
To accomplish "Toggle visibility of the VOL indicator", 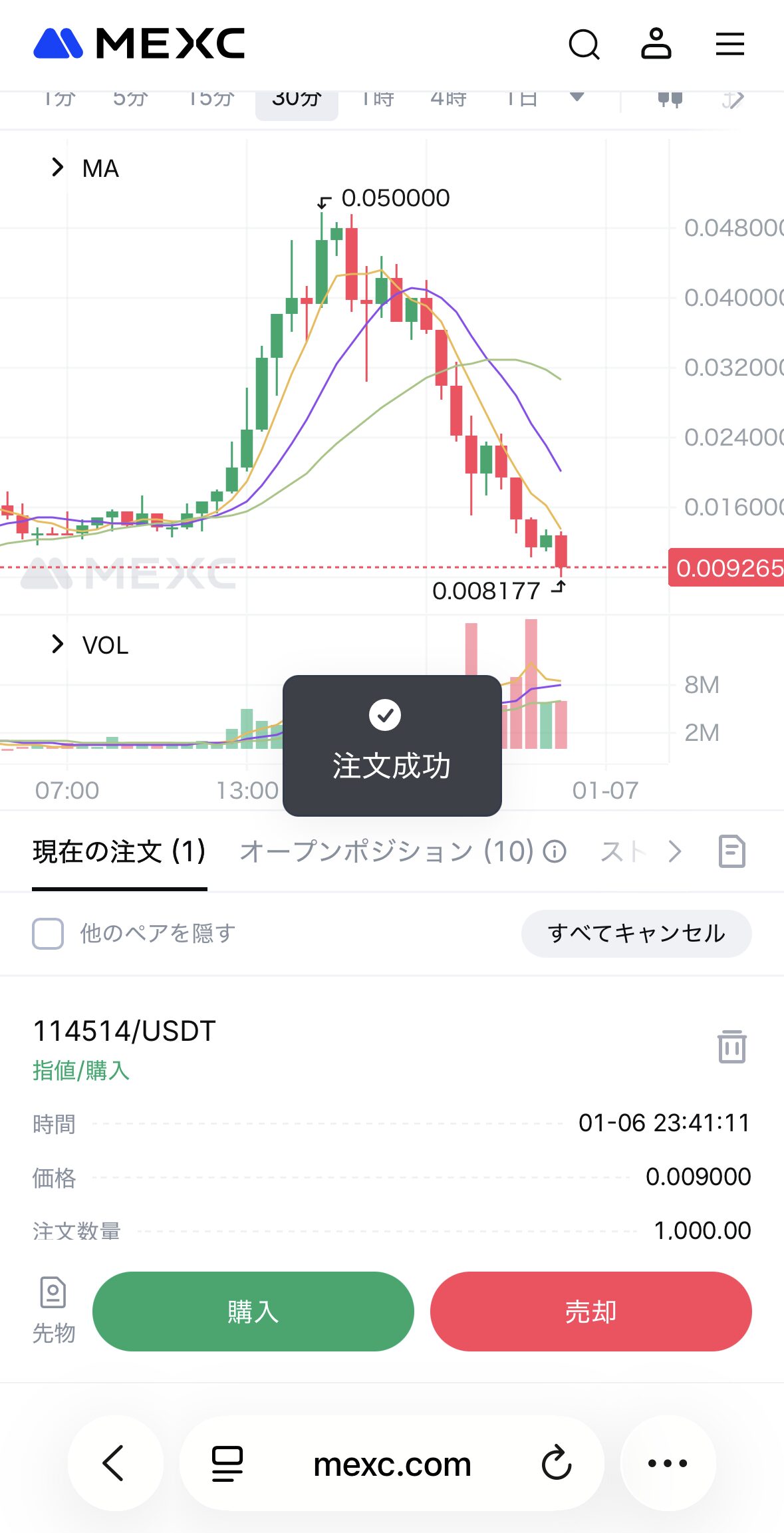I will pyautogui.click(x=104, y=644).
